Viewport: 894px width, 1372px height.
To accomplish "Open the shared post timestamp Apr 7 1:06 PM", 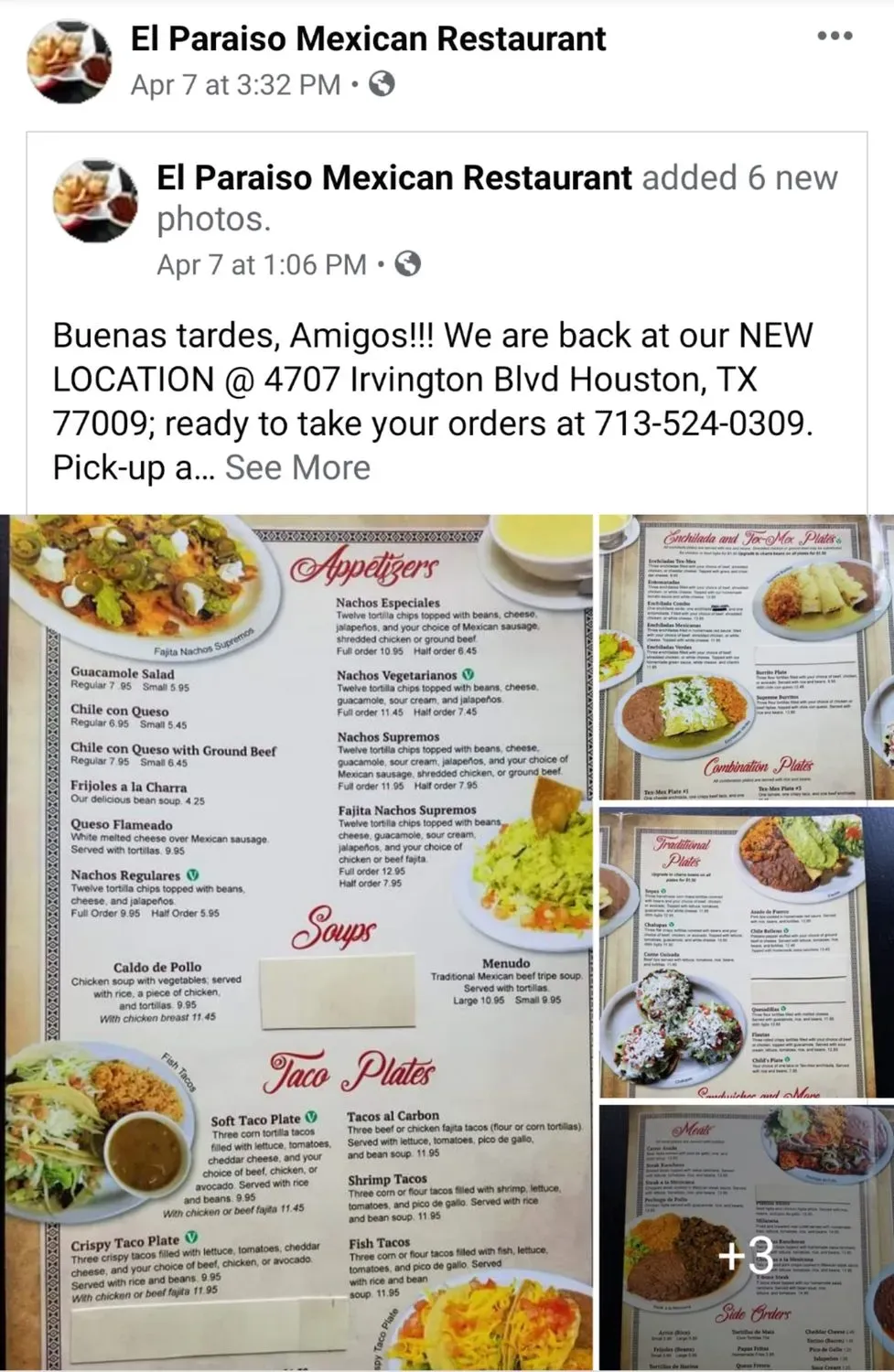I will (x=261, y=264).
